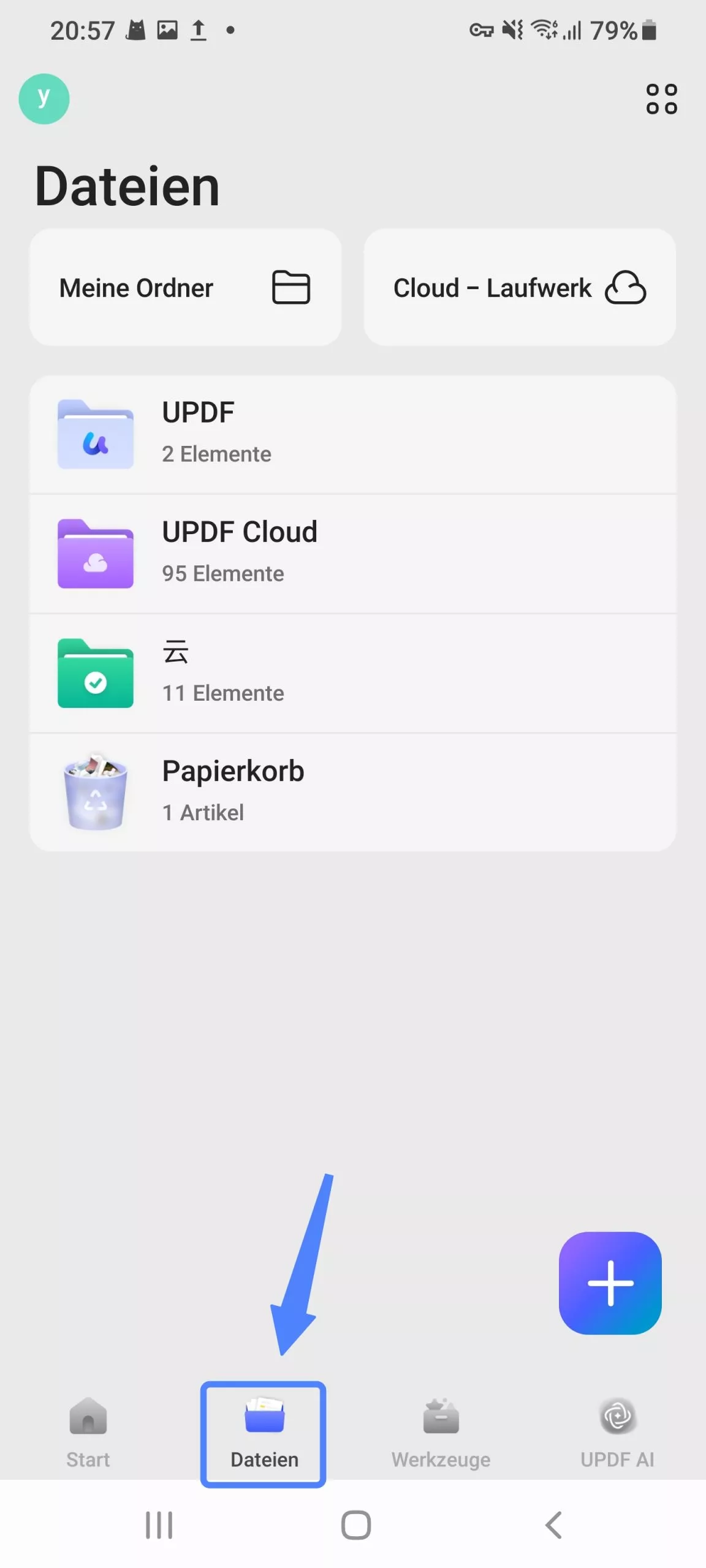Open the Papierkorb trash
The width and height of the screenshot is (706, 1568).
point(352,792)
